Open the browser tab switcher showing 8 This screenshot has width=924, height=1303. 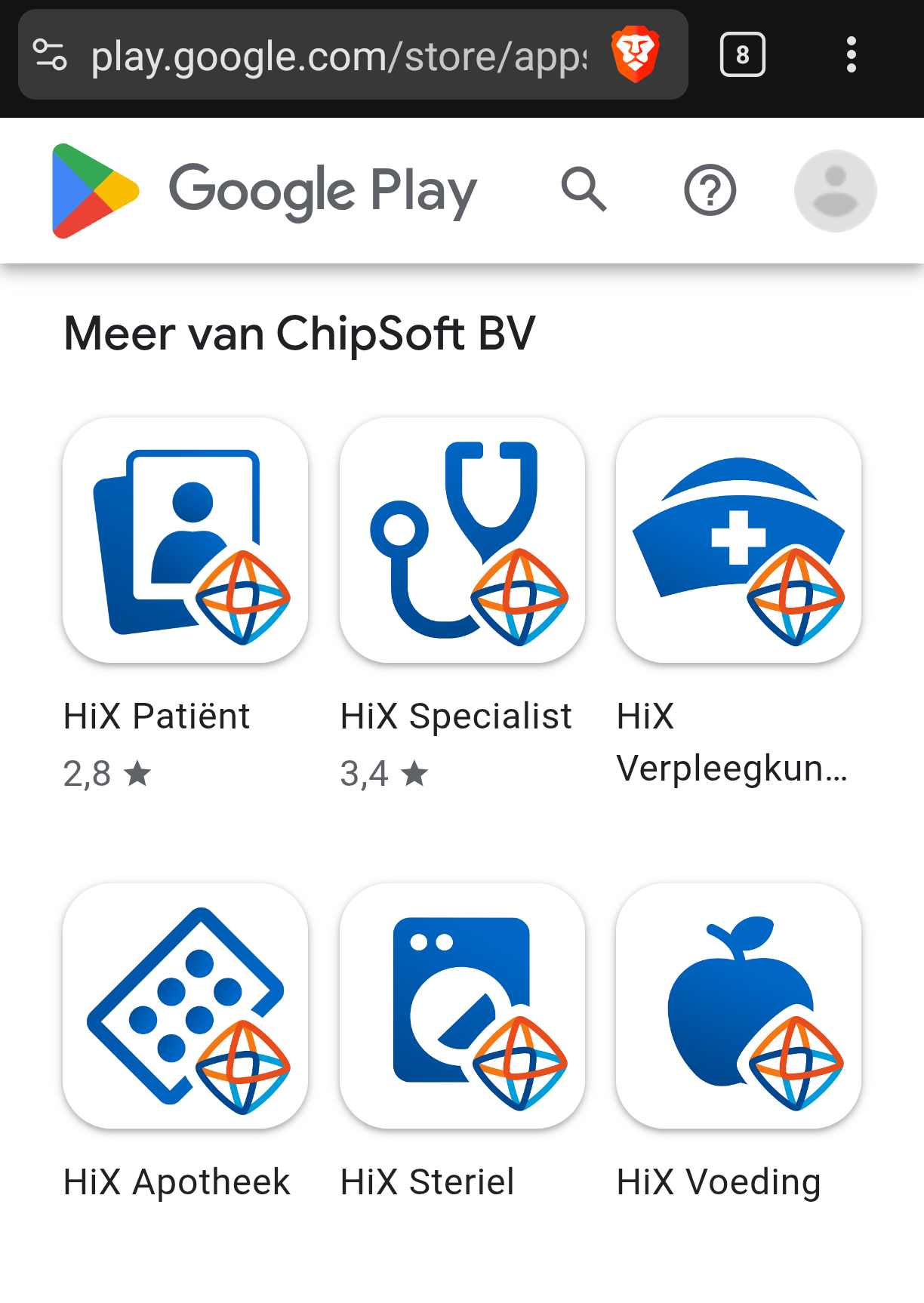pos(742,54)
